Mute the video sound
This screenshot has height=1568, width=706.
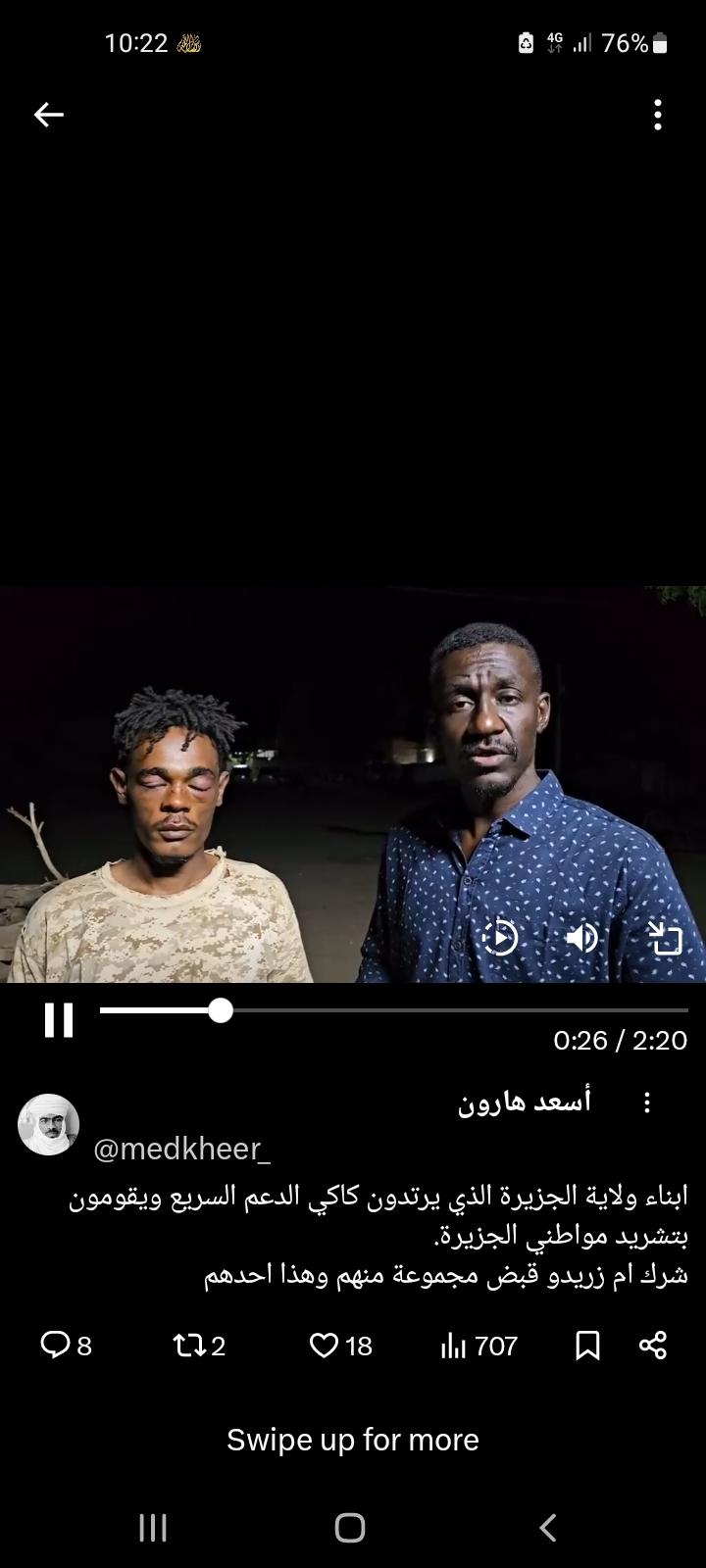point(581,938)
